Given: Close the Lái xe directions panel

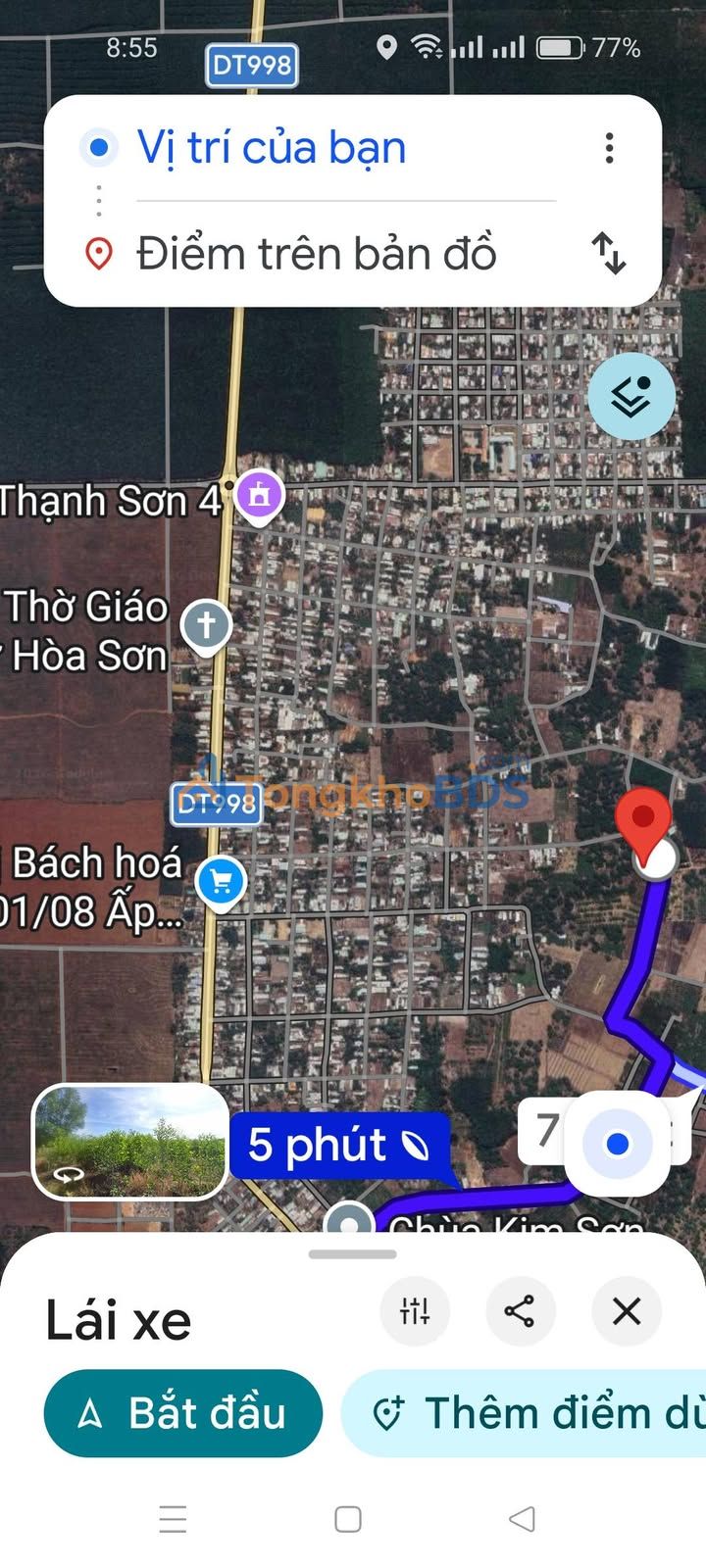Looking at the screenshot, I should pos(627,1310).
